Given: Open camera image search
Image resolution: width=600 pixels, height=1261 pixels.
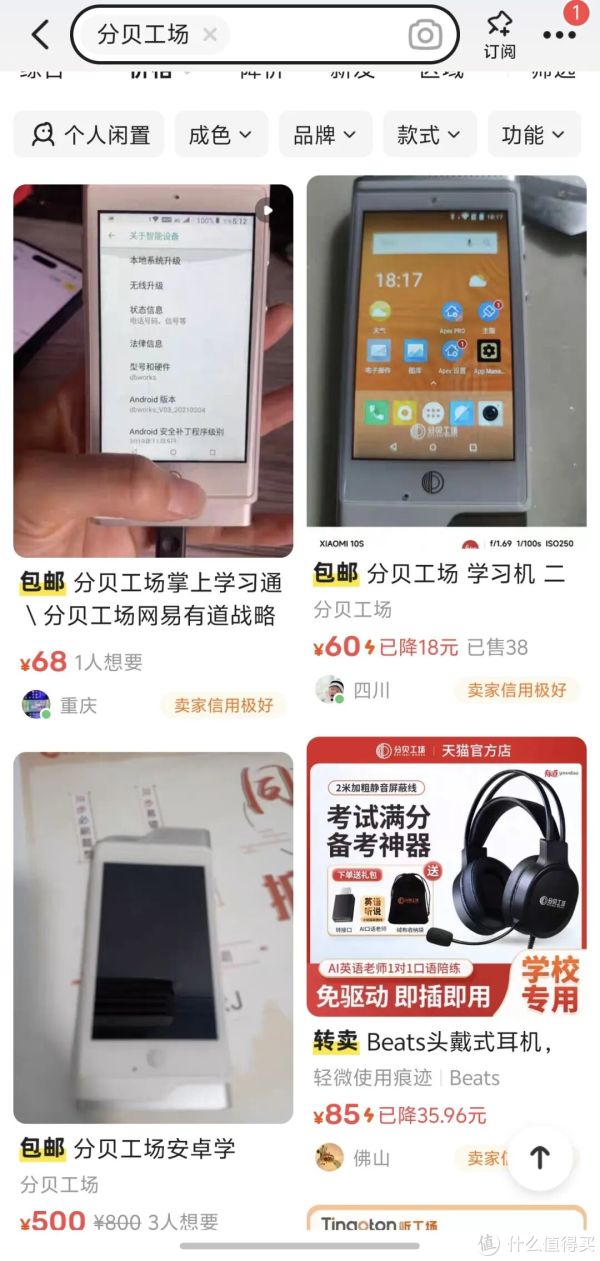Looking at the screenshot, I should tap(425, 35).
